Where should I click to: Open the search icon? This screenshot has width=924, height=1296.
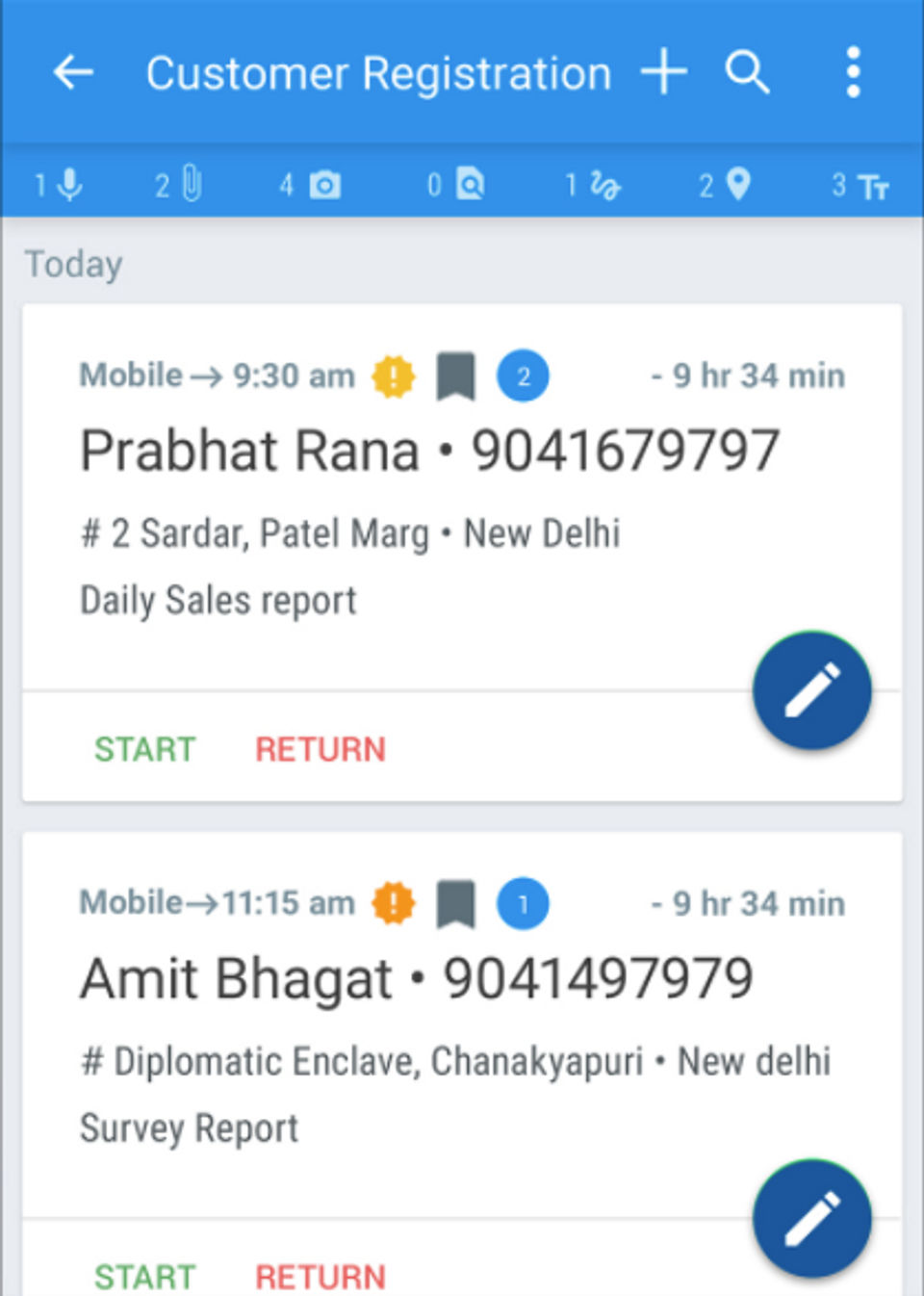click(x=747, y=72)
